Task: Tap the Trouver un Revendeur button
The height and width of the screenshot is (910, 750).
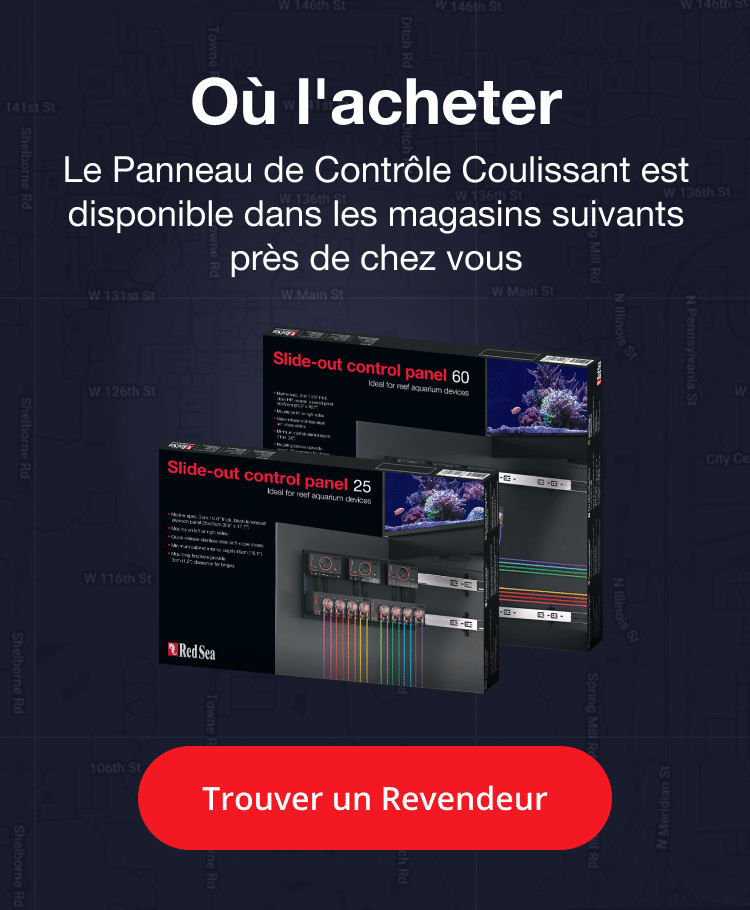Action: pyautogui.click(x=375, y=798)
